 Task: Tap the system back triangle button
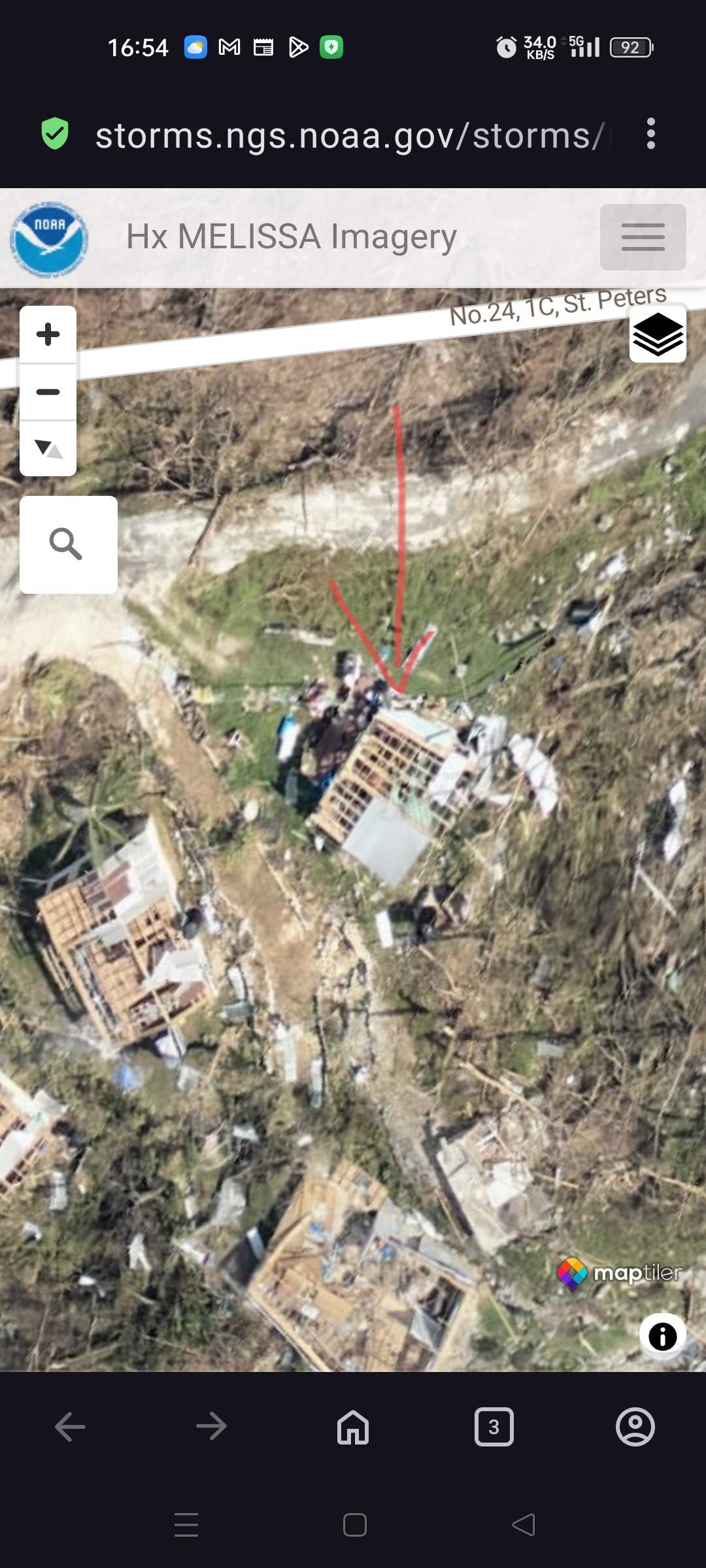pyautogui.click(x=524, y=1524)
